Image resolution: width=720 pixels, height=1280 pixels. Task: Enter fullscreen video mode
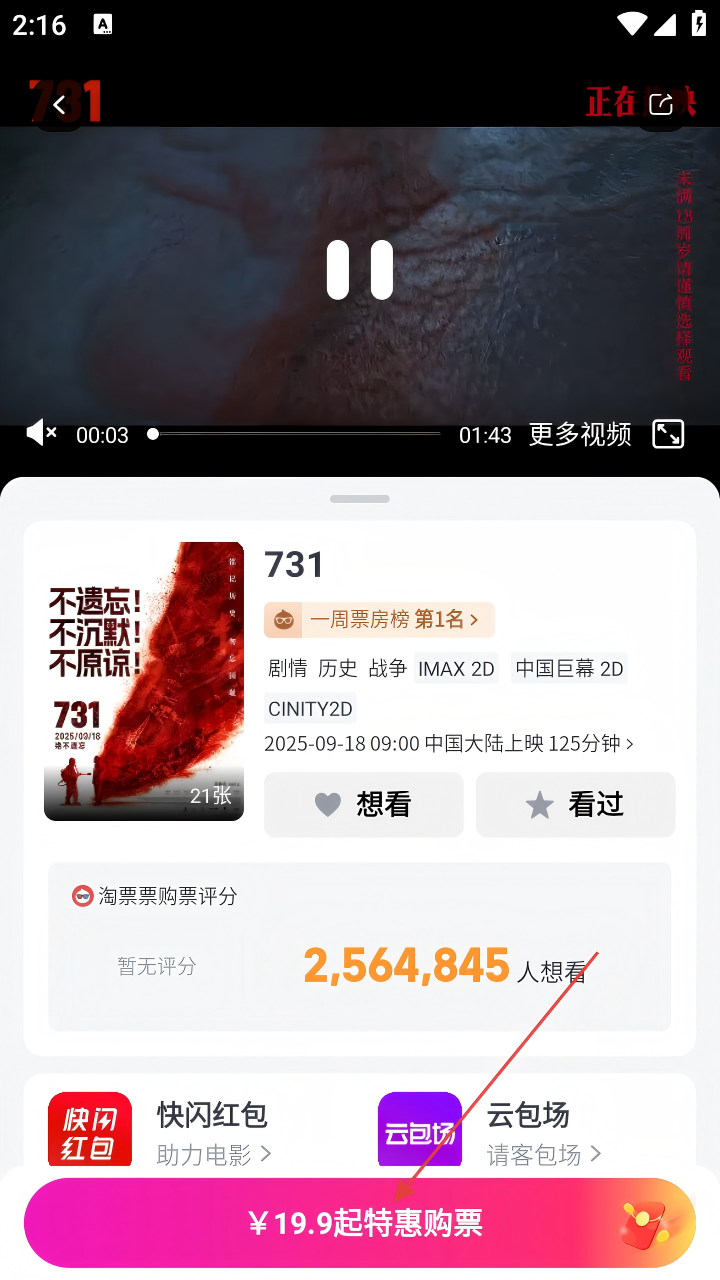(668, 434)
